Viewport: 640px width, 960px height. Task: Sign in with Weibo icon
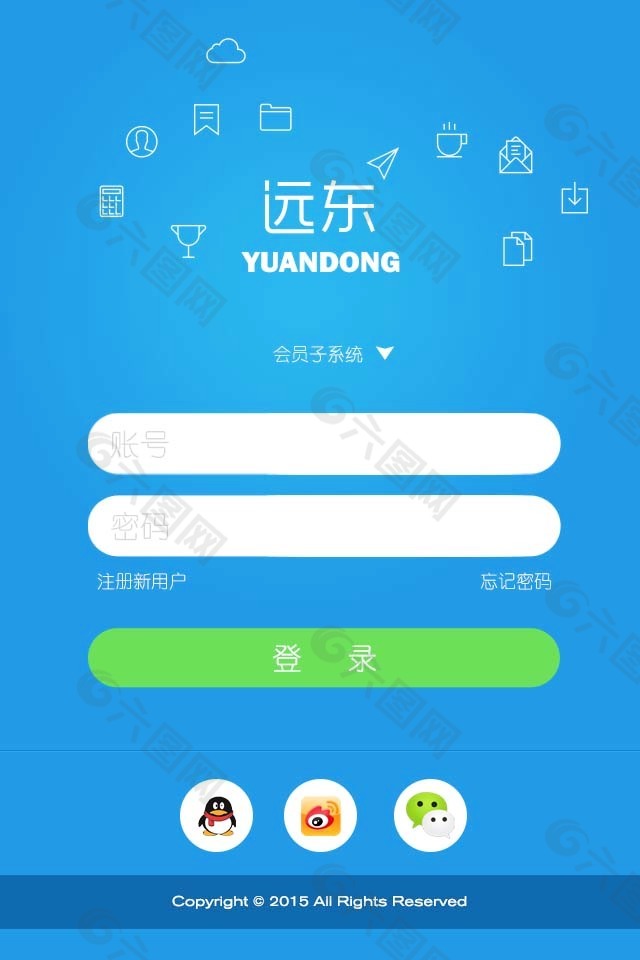coord(321,816)
